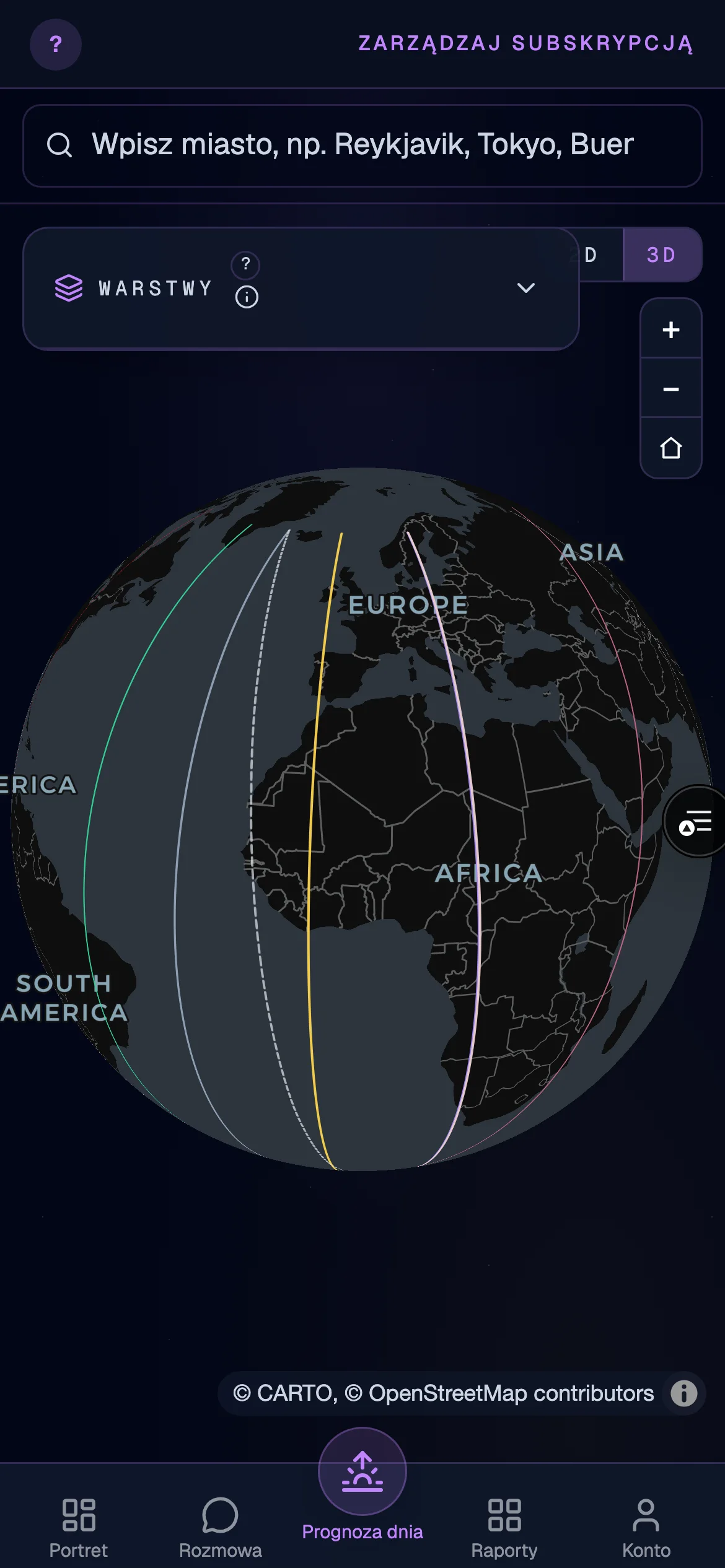Open the Konto tab
The image size is (725, 1568).
pyautogui.click(x=646, y=1528)
